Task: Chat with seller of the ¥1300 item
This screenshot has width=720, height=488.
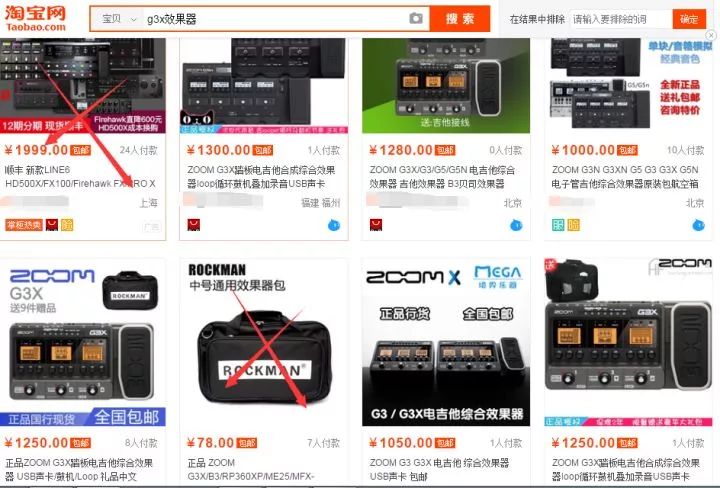Action: coord(334,225)
